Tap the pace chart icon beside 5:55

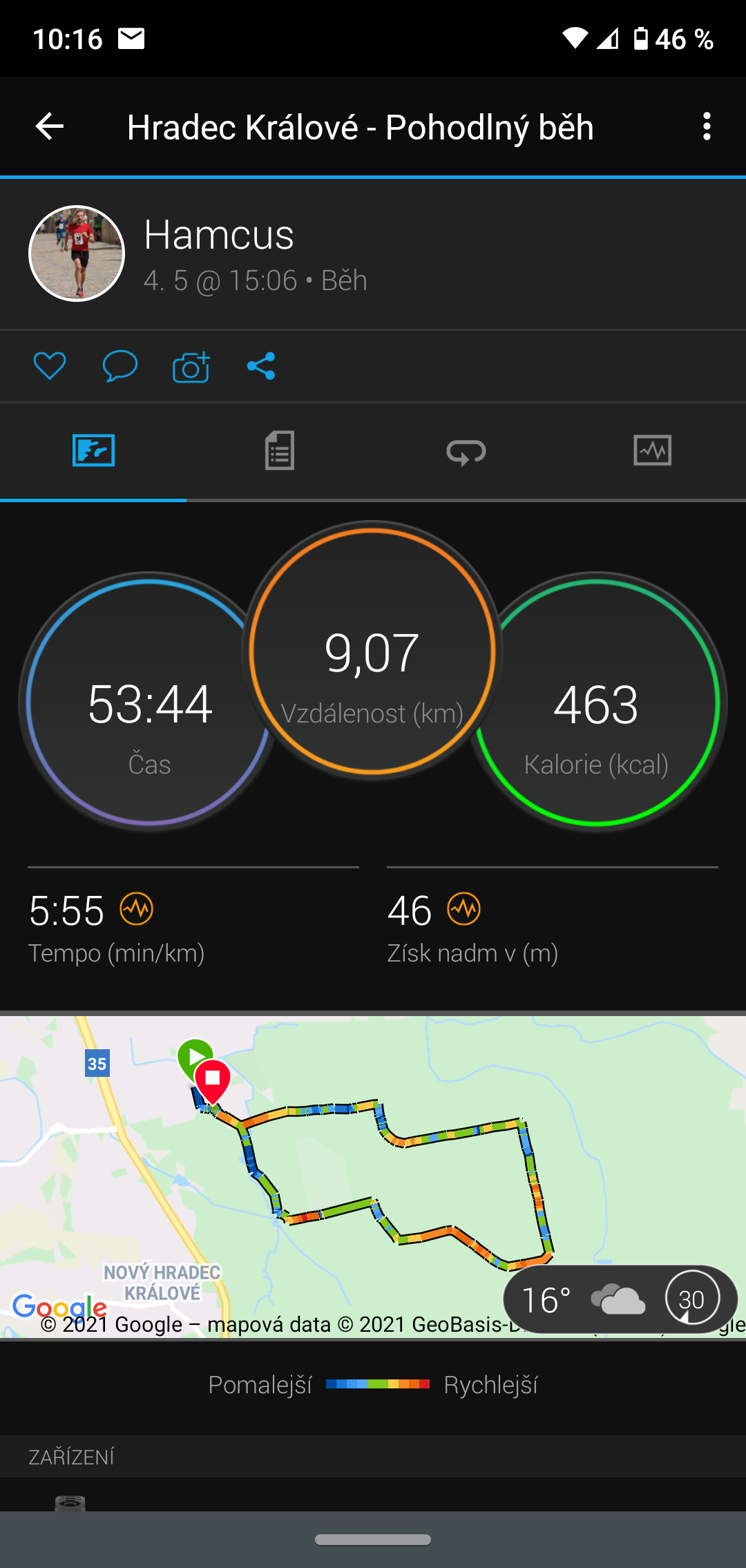(x=137, y=909)
